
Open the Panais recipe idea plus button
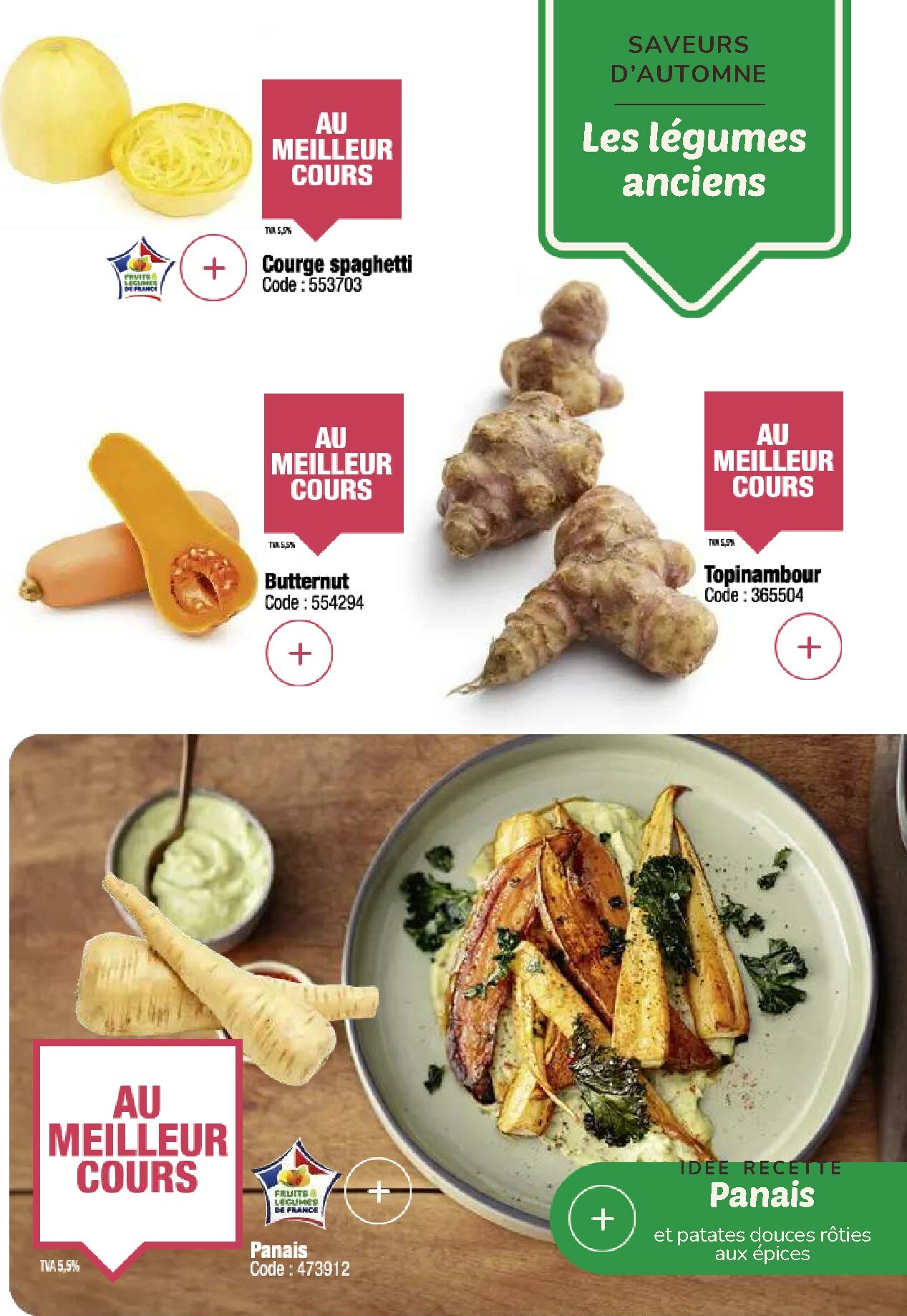[x=602, y=1219]
